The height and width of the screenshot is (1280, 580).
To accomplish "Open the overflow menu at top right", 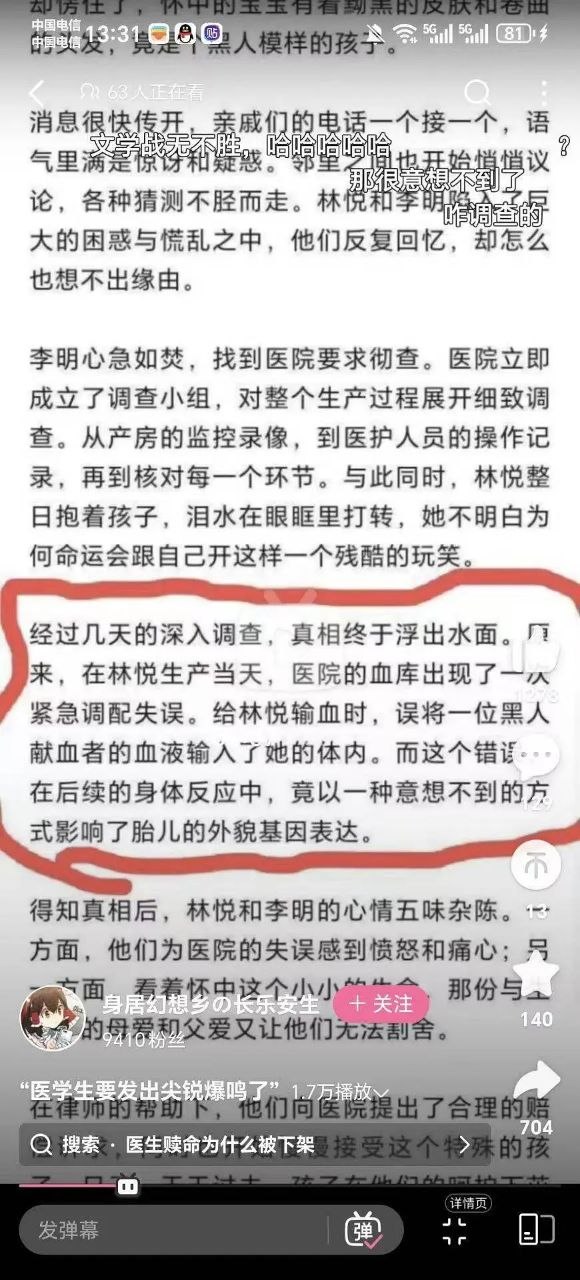I will (544, 93).
